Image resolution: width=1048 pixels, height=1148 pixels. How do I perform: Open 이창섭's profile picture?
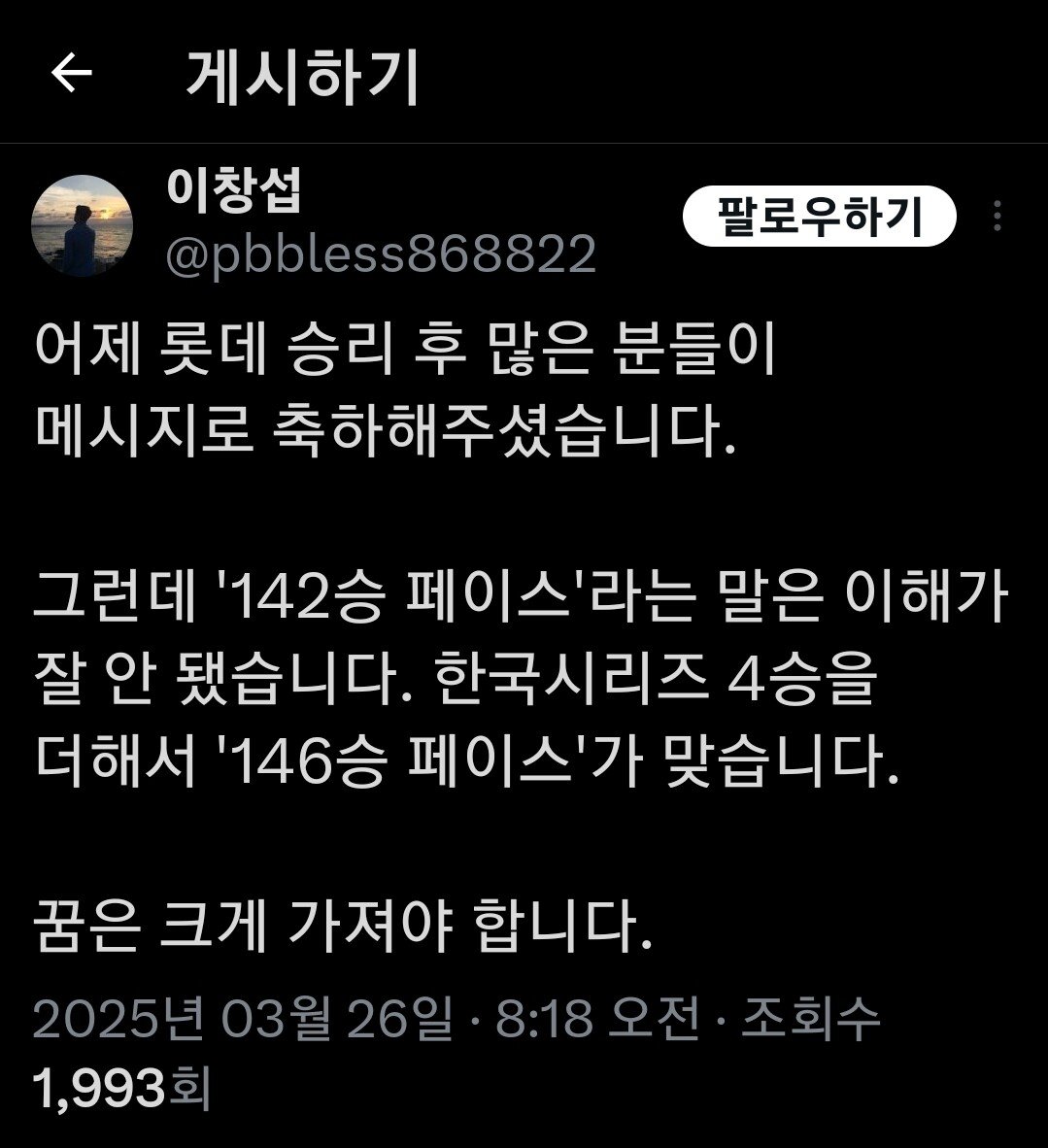tap(82, 225)
